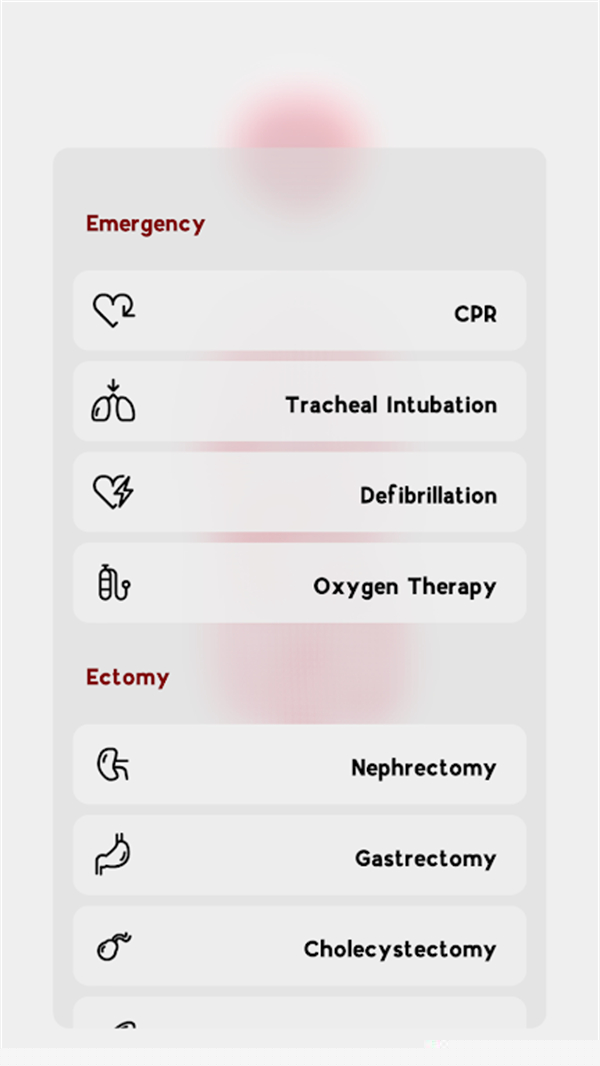Viewport: 600px width, 1066px height.
Task: Select Gastrectomy under Ectomy
Action: point(299,856)
